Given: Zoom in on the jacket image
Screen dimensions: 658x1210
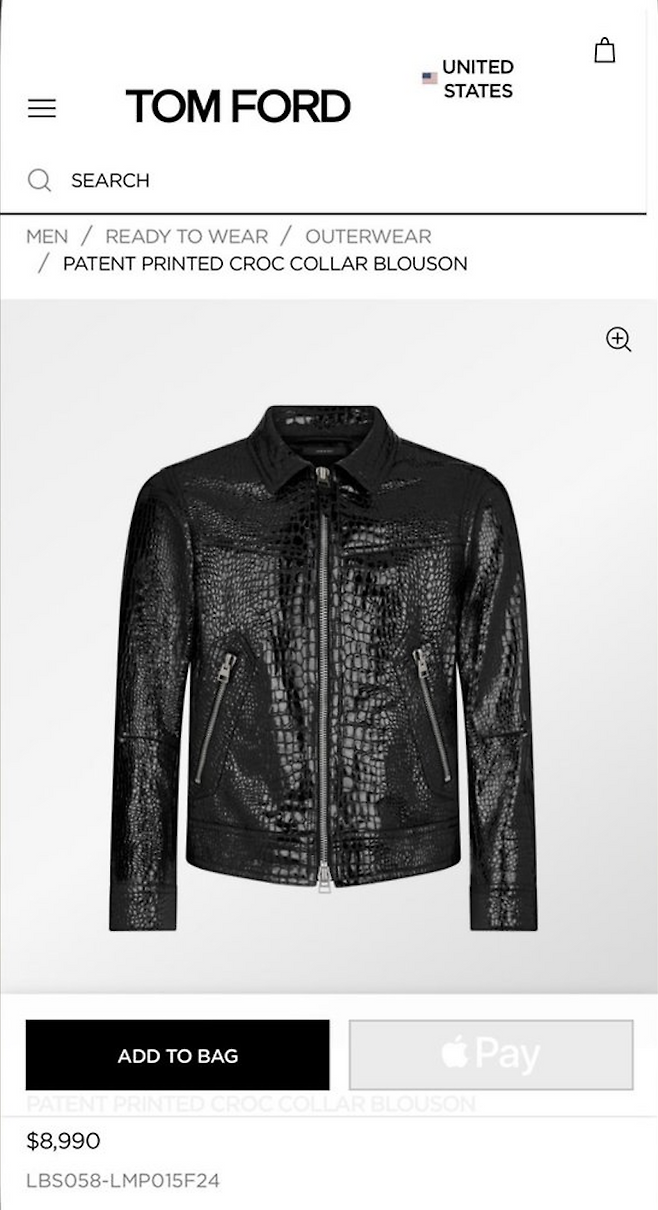Looking at the screenshot, I should click(x=619, y=340).
